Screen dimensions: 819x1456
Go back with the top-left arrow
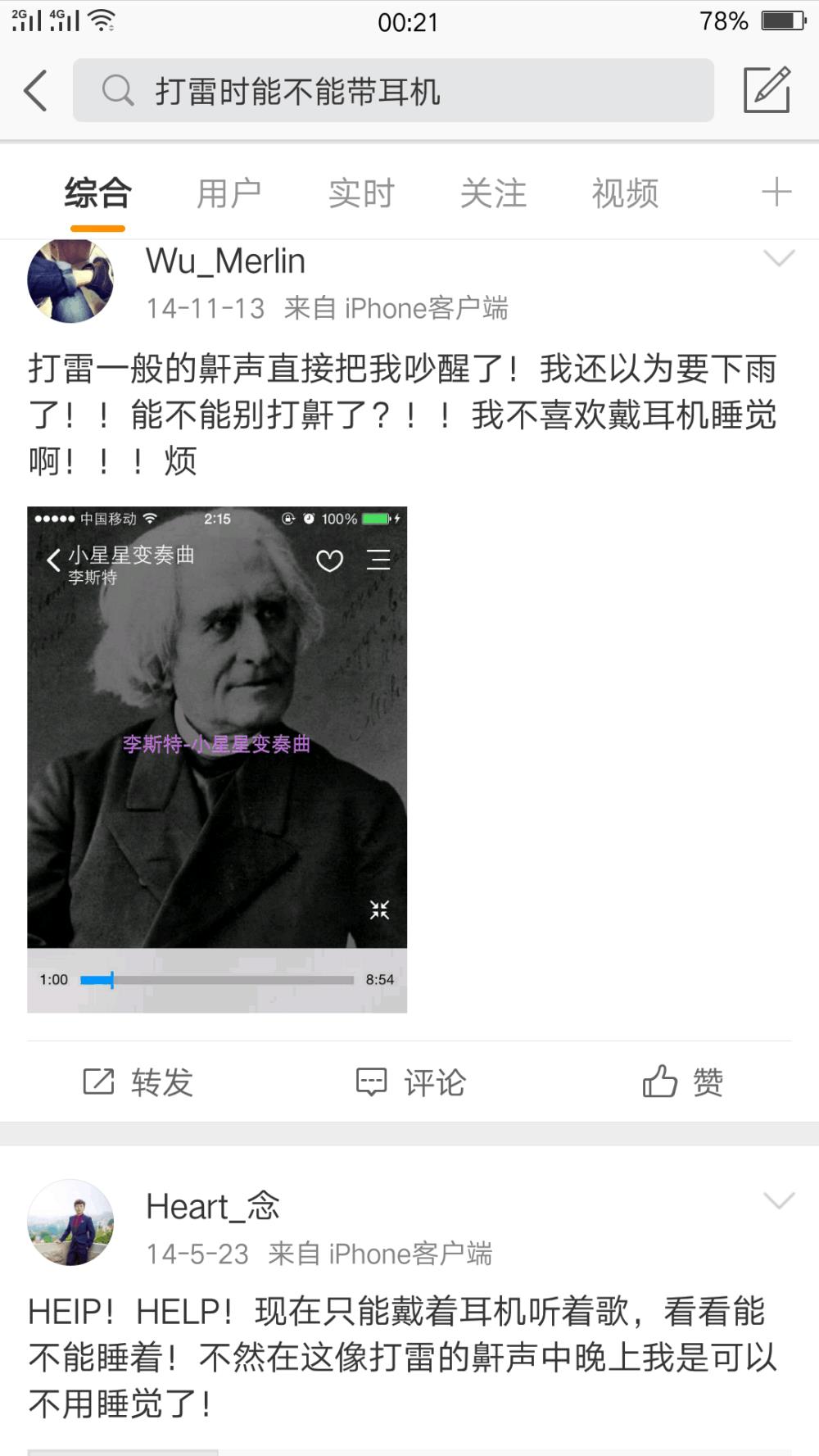point(36,90)
